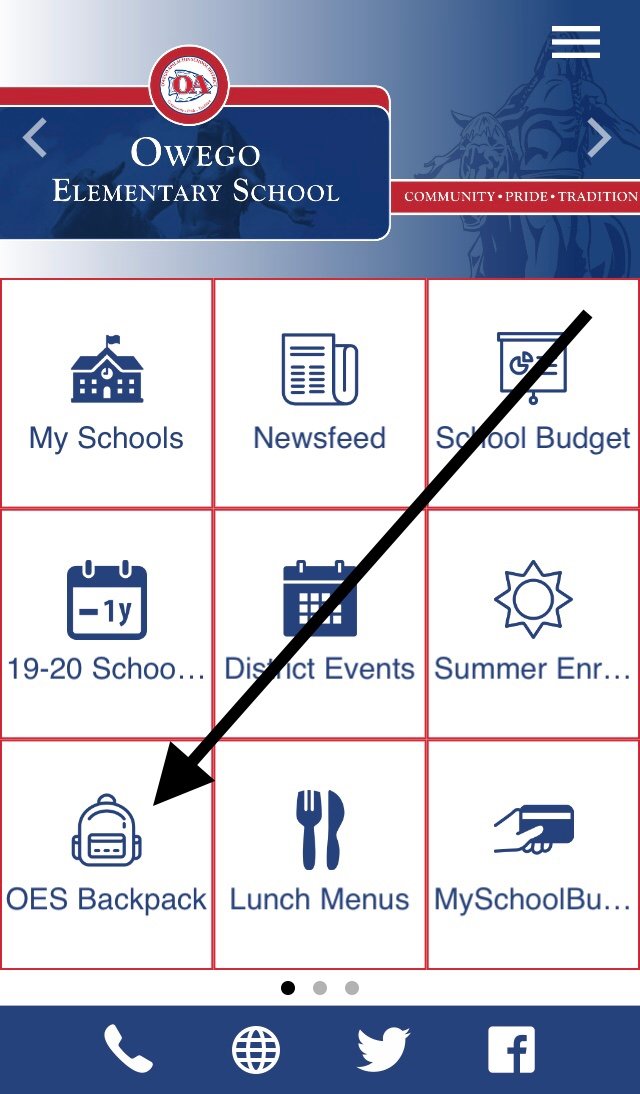View Lunch Menus
Screen dimensions: 640x1094
(320, 855)
